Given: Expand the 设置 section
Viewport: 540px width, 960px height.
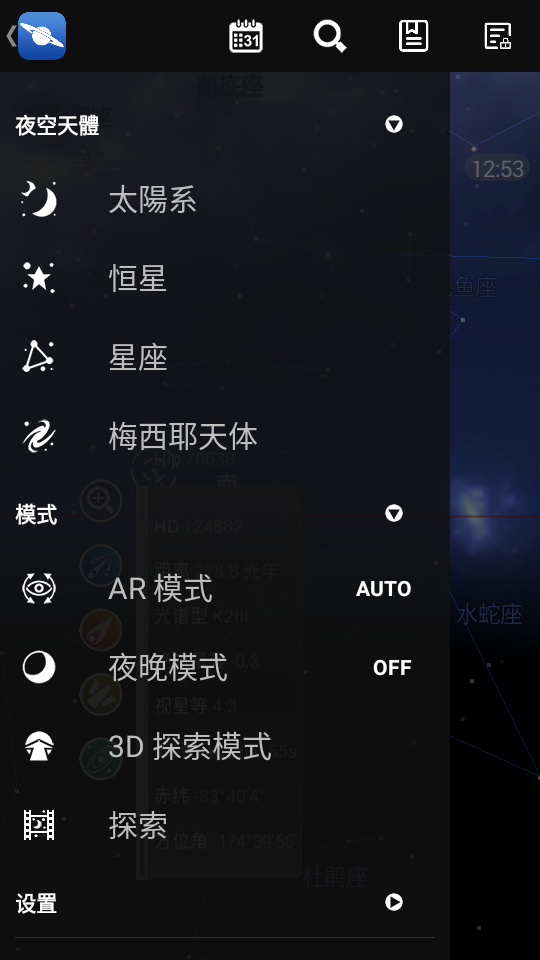Looking at the screenshot, I should click(x=394, y=902).
